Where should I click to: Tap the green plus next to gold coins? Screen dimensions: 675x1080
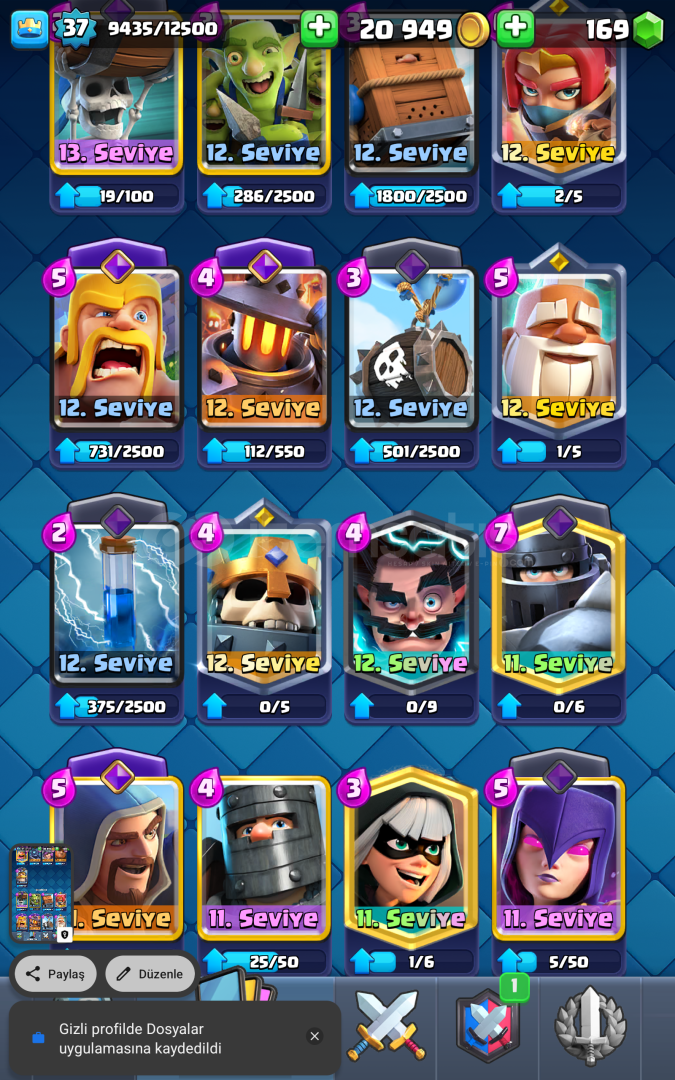[x=515, y=29]
